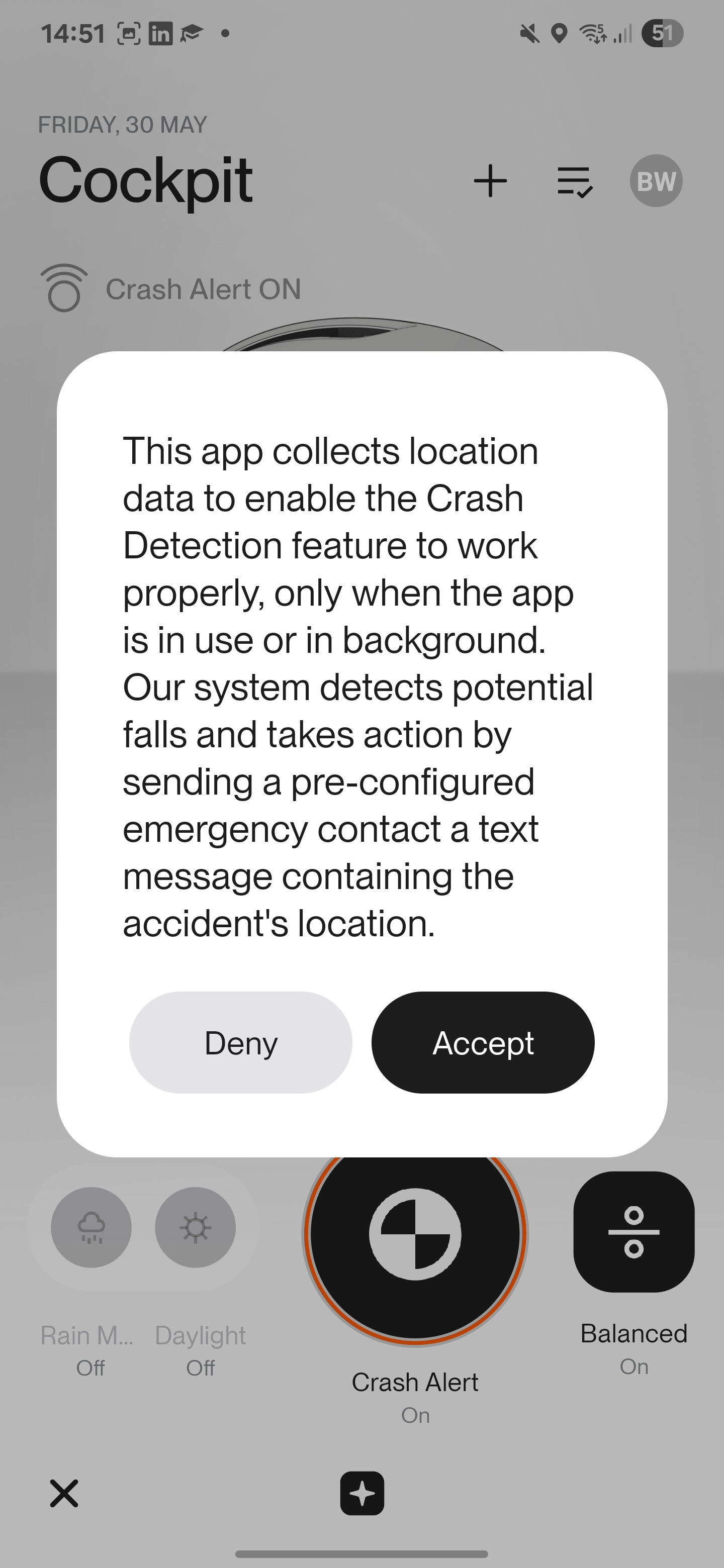Deny the location data collection
This screenshot has width=724, height=1568.
pyautogui.click(x=240, y=1043)
